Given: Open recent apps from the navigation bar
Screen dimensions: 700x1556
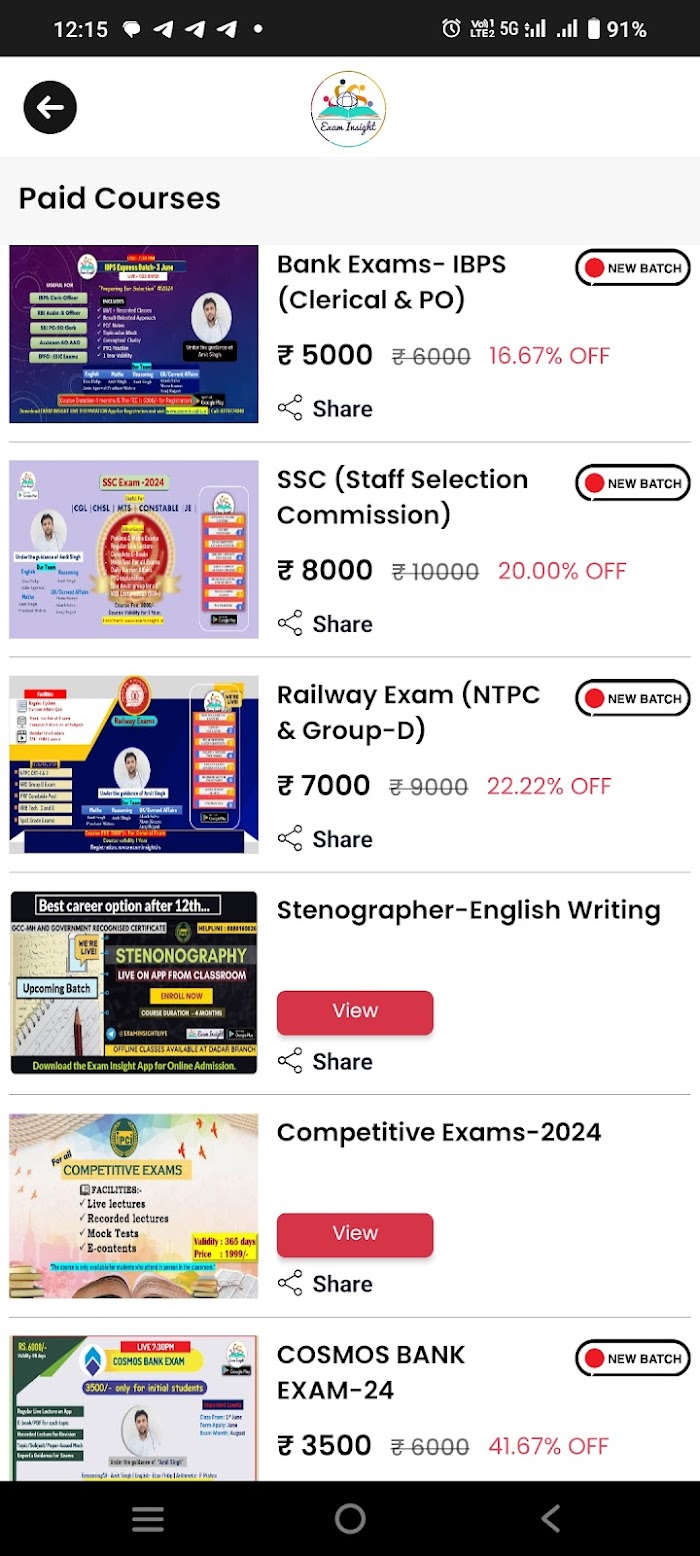Looking at the screenshot, I should 148,1519.
